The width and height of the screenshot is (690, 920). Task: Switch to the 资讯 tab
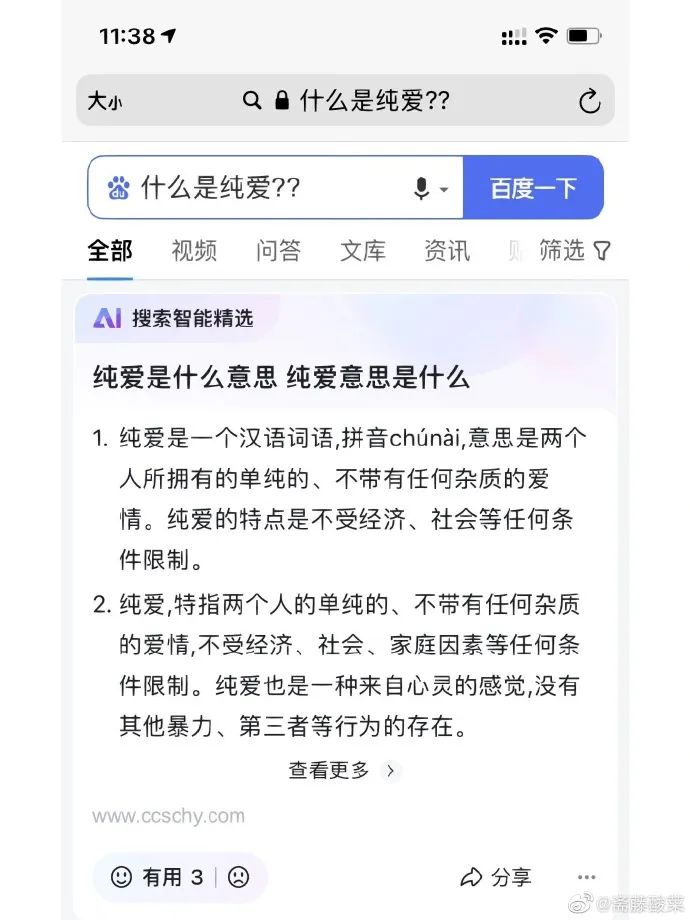tap(446, 251)
